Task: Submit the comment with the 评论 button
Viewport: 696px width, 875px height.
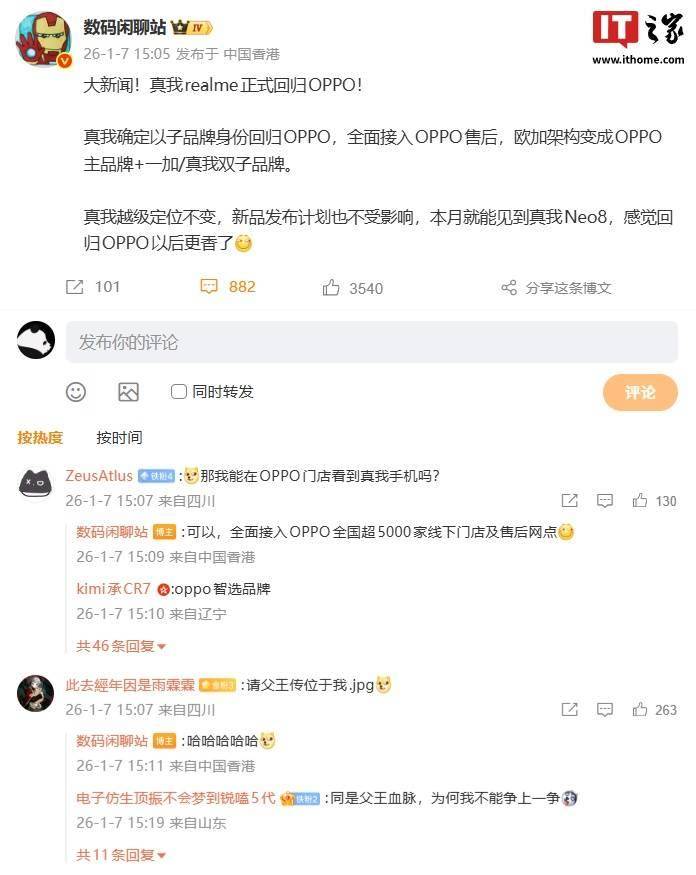Action: [640, 392]
